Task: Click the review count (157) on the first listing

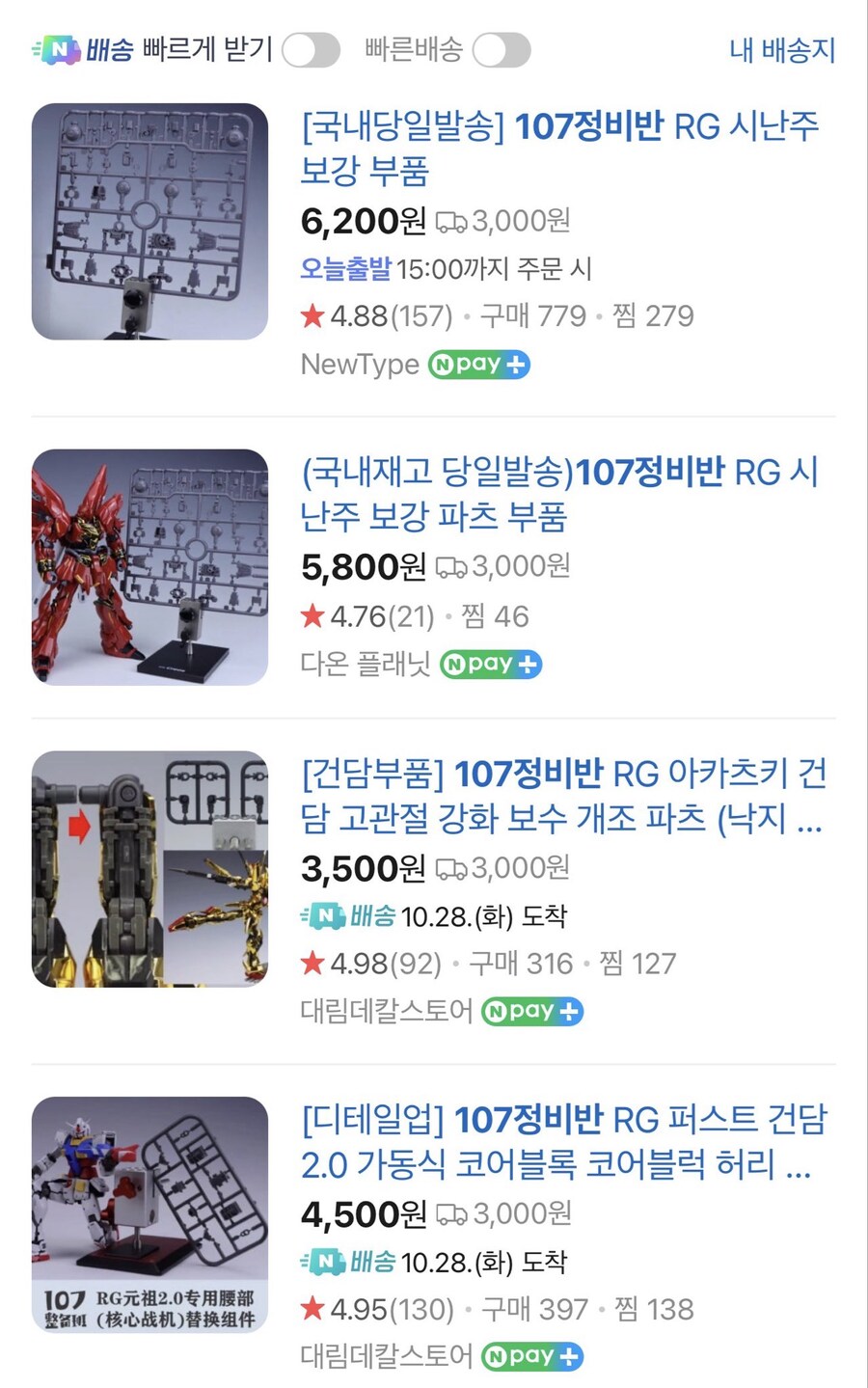Action: pos(417,315)
